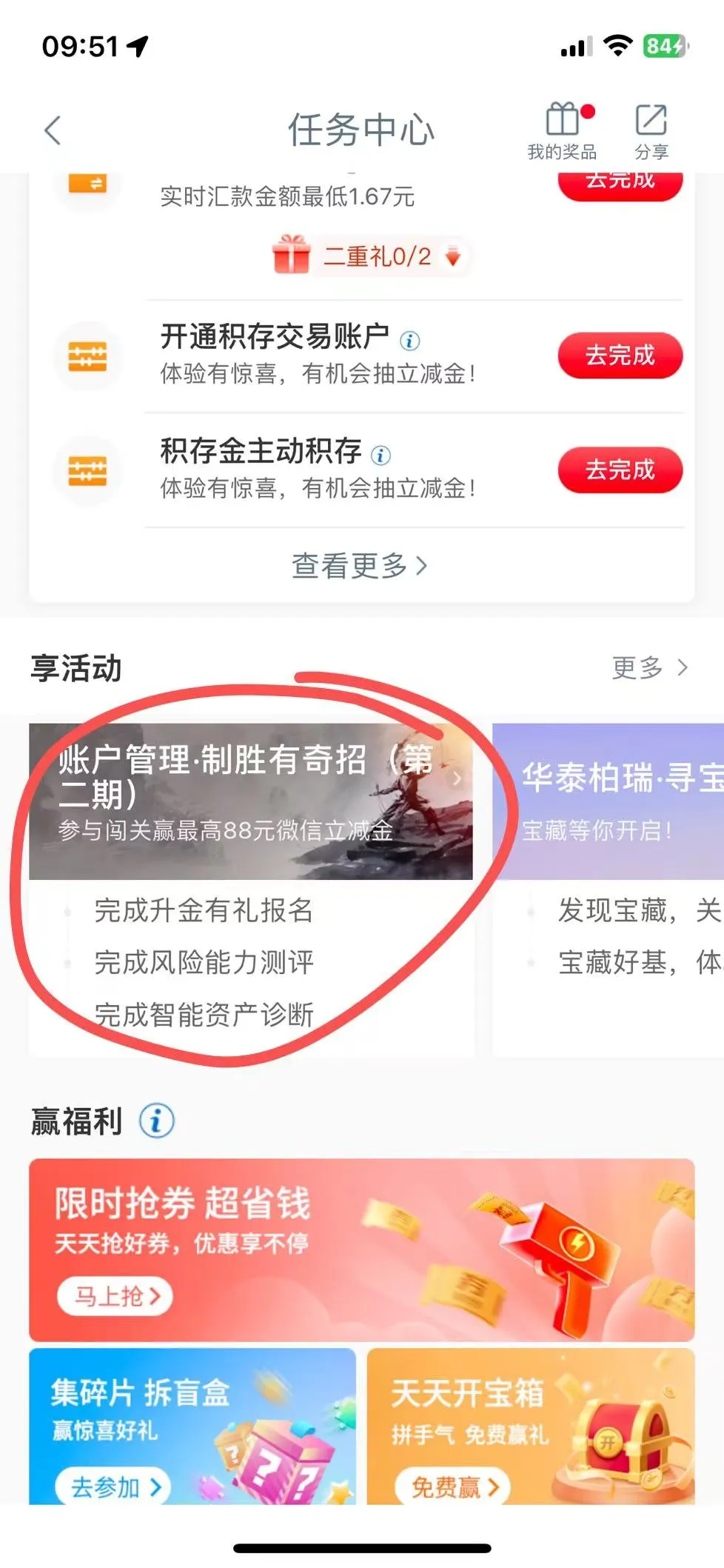Open info icon beside 积存金主动积存
Screen dimensions: 724x1568
pyautogui.click(x=381, y=455)
